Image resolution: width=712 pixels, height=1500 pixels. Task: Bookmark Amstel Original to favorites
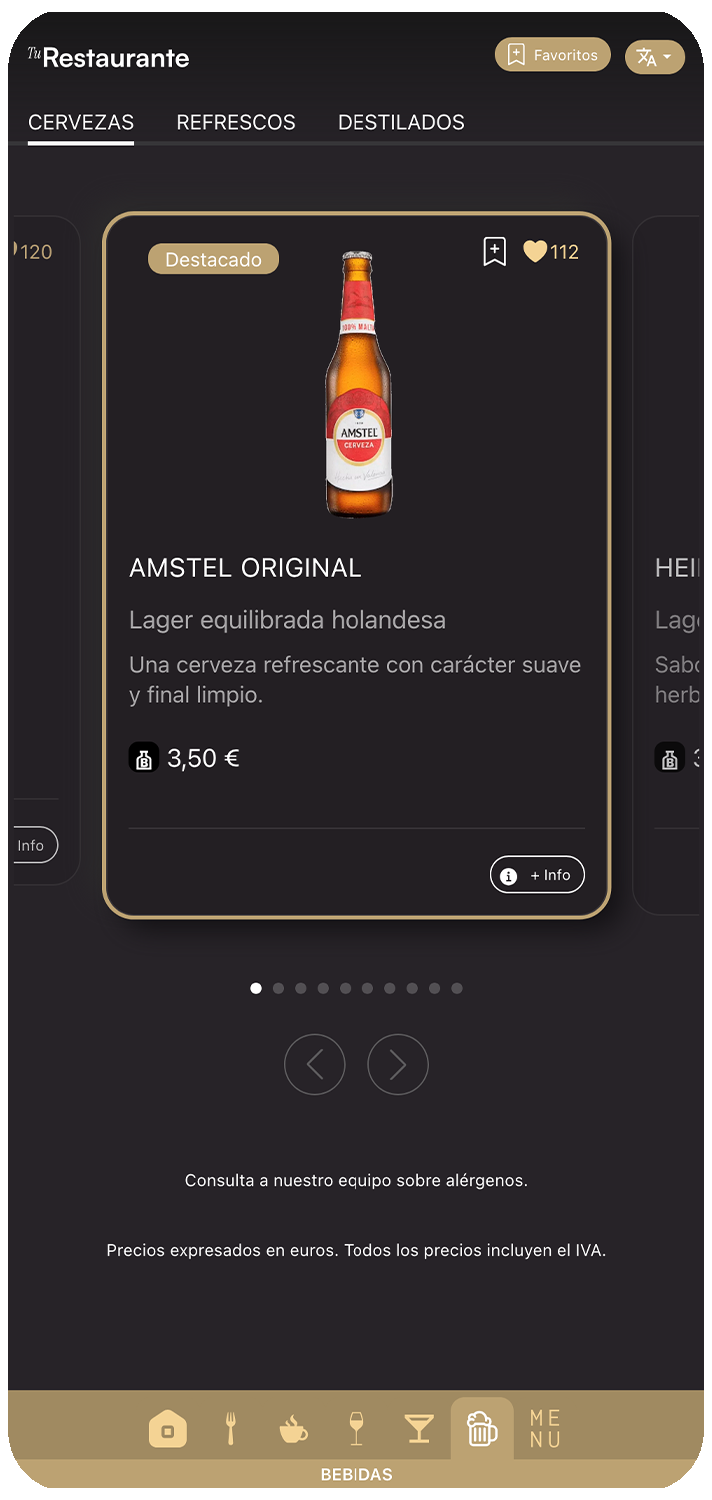click(x=494, y=252)
